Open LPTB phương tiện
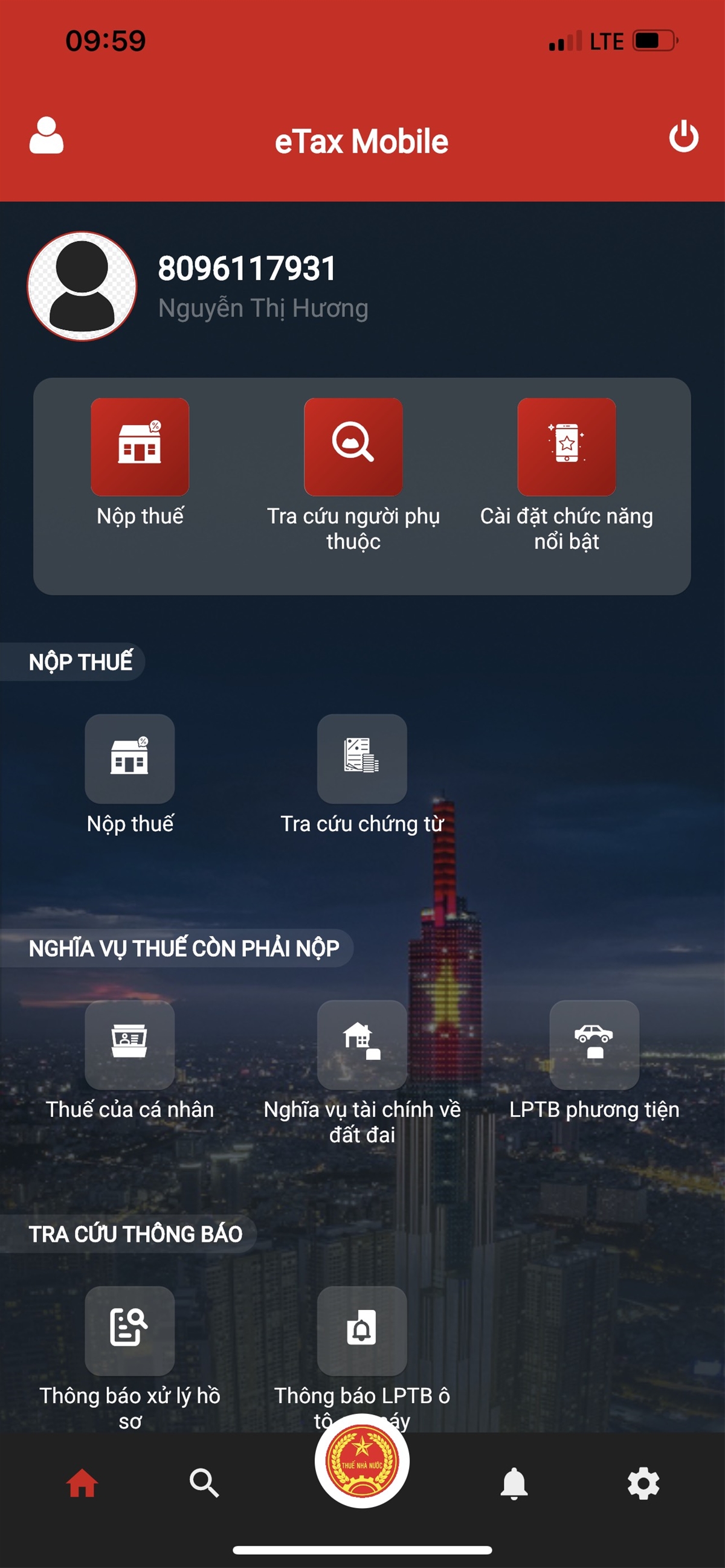 click(x=593, y=1044)
